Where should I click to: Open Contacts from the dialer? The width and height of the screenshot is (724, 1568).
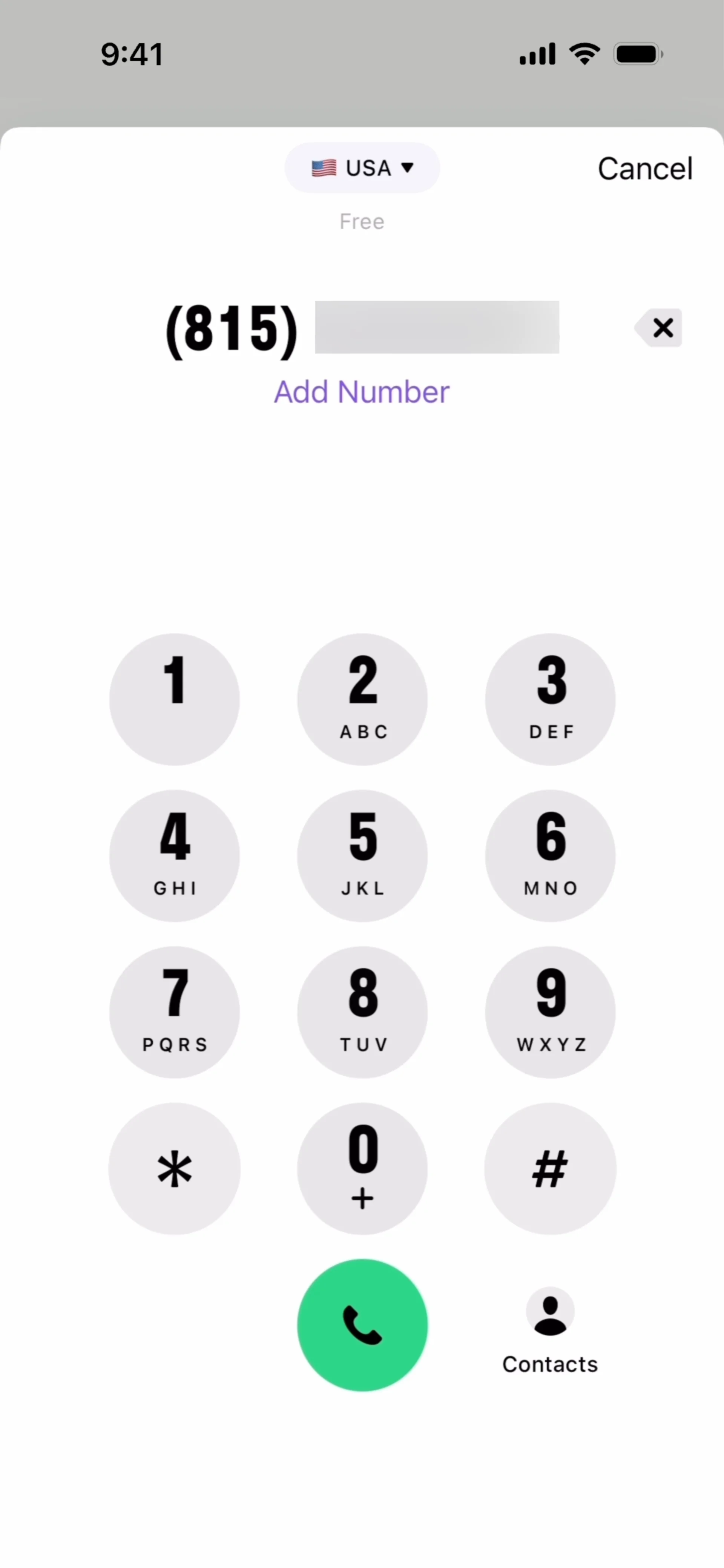click(550, 1330)
